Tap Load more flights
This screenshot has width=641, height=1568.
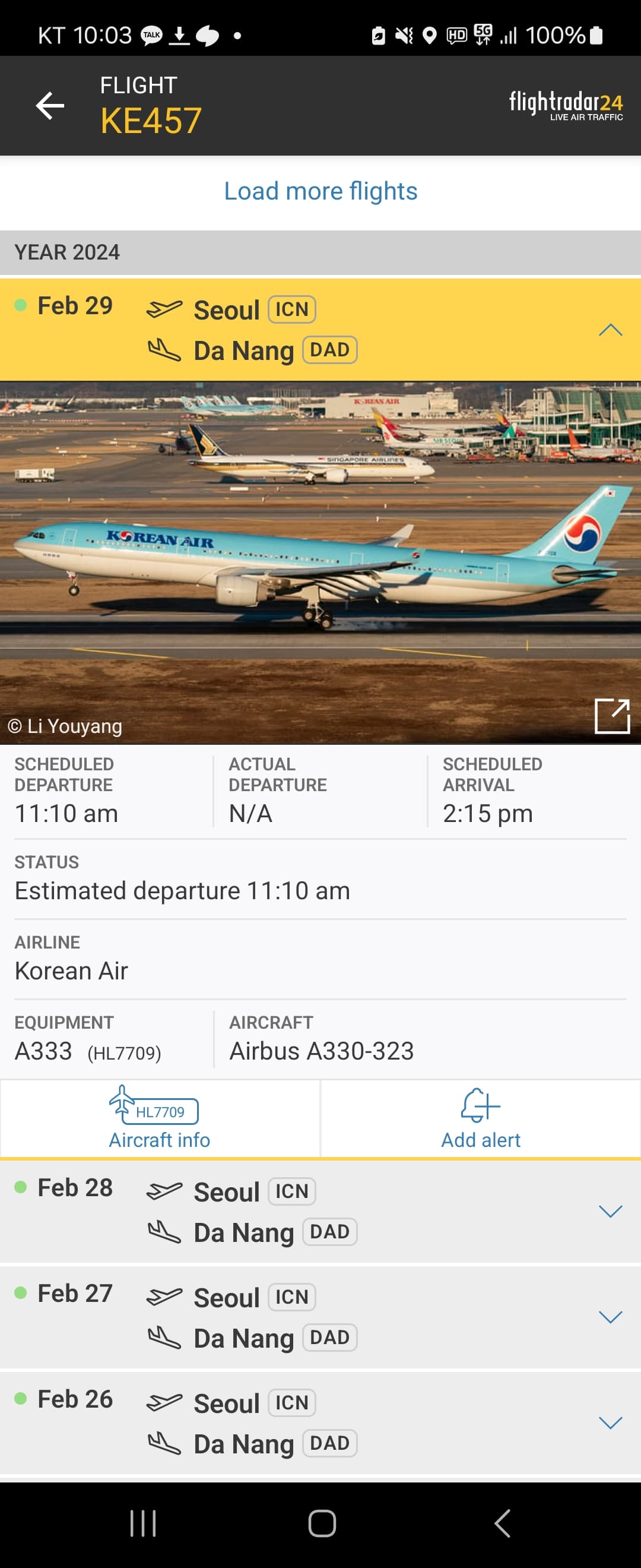tap(320, 191)
